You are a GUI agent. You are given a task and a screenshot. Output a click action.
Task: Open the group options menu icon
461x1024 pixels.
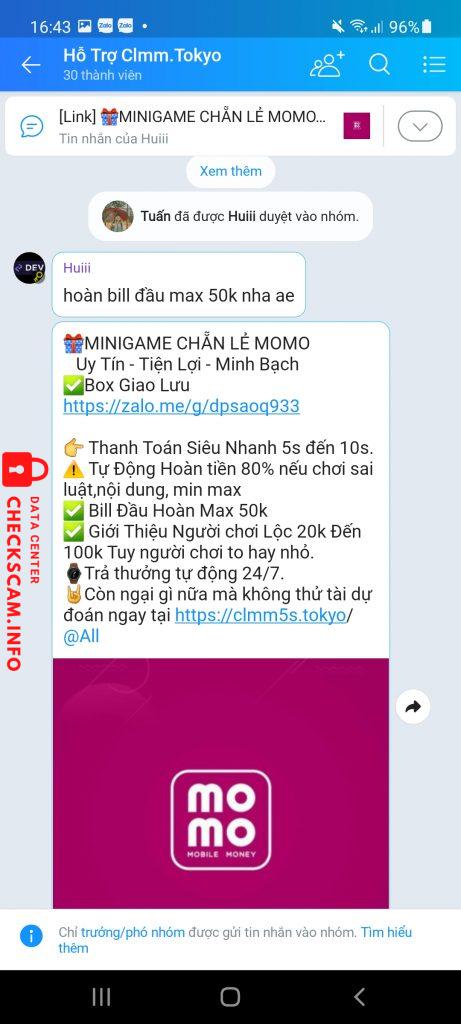(x=434, y=64)
